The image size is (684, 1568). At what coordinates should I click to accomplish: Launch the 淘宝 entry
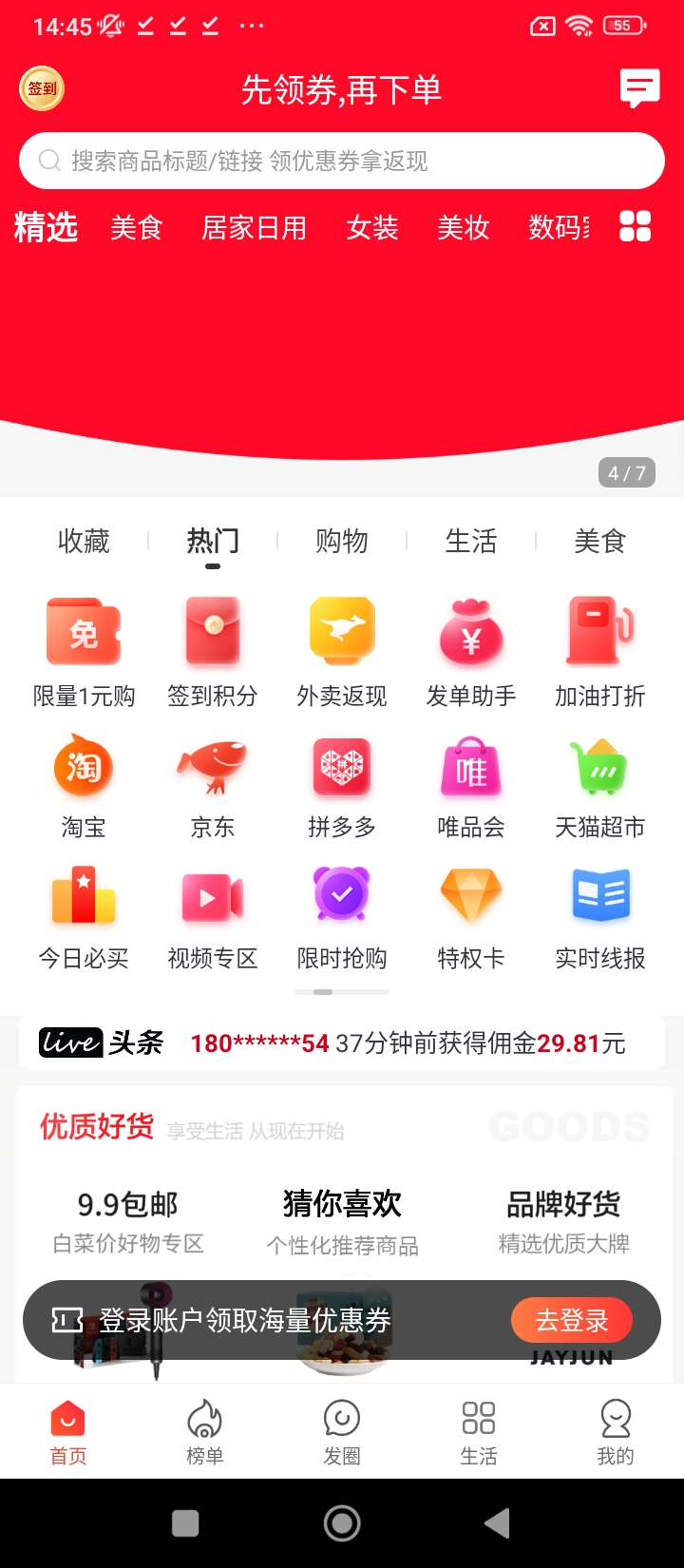[x=84, y=785]
